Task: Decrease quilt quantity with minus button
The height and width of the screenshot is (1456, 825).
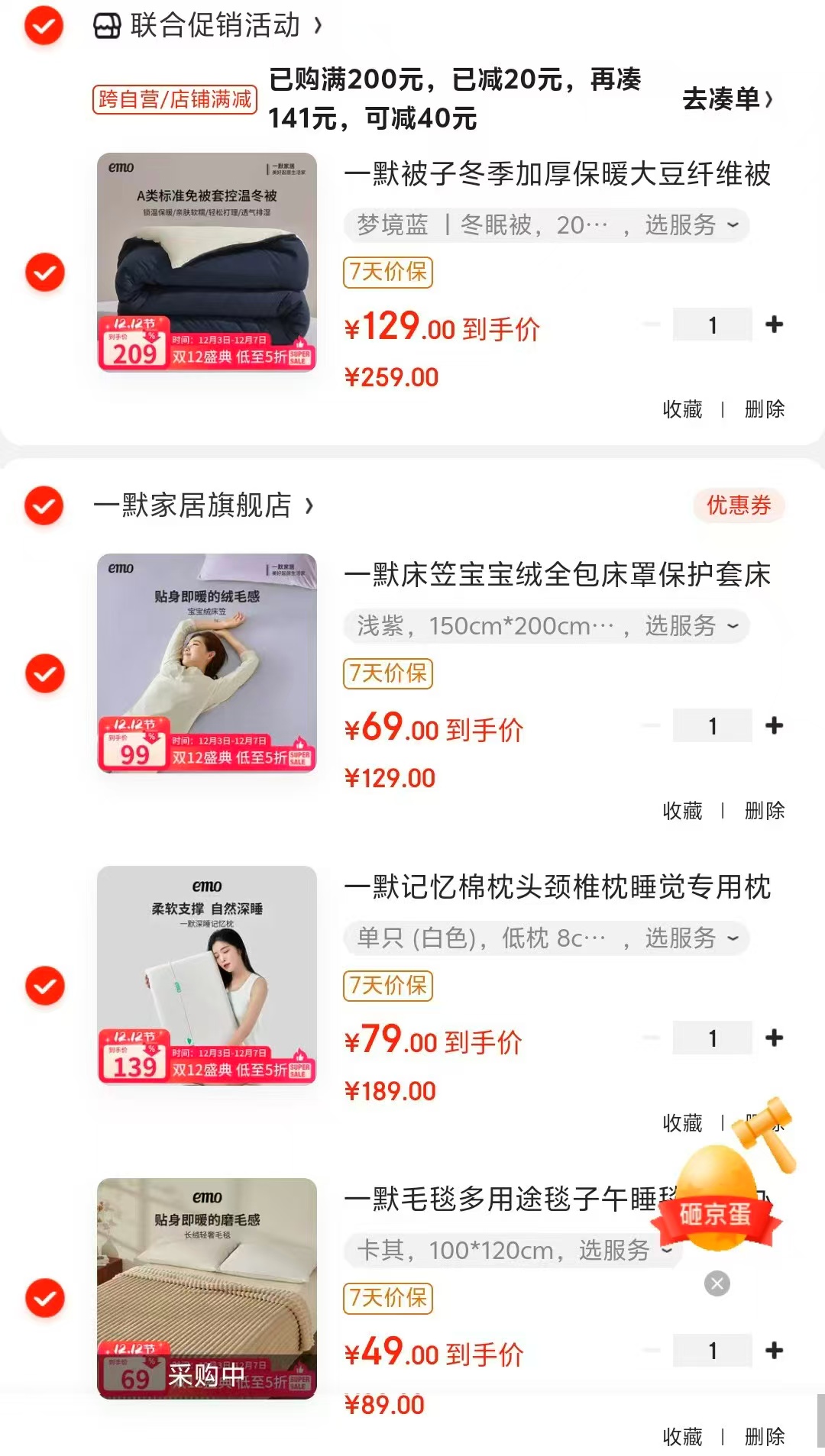Action: pos(650,324)
